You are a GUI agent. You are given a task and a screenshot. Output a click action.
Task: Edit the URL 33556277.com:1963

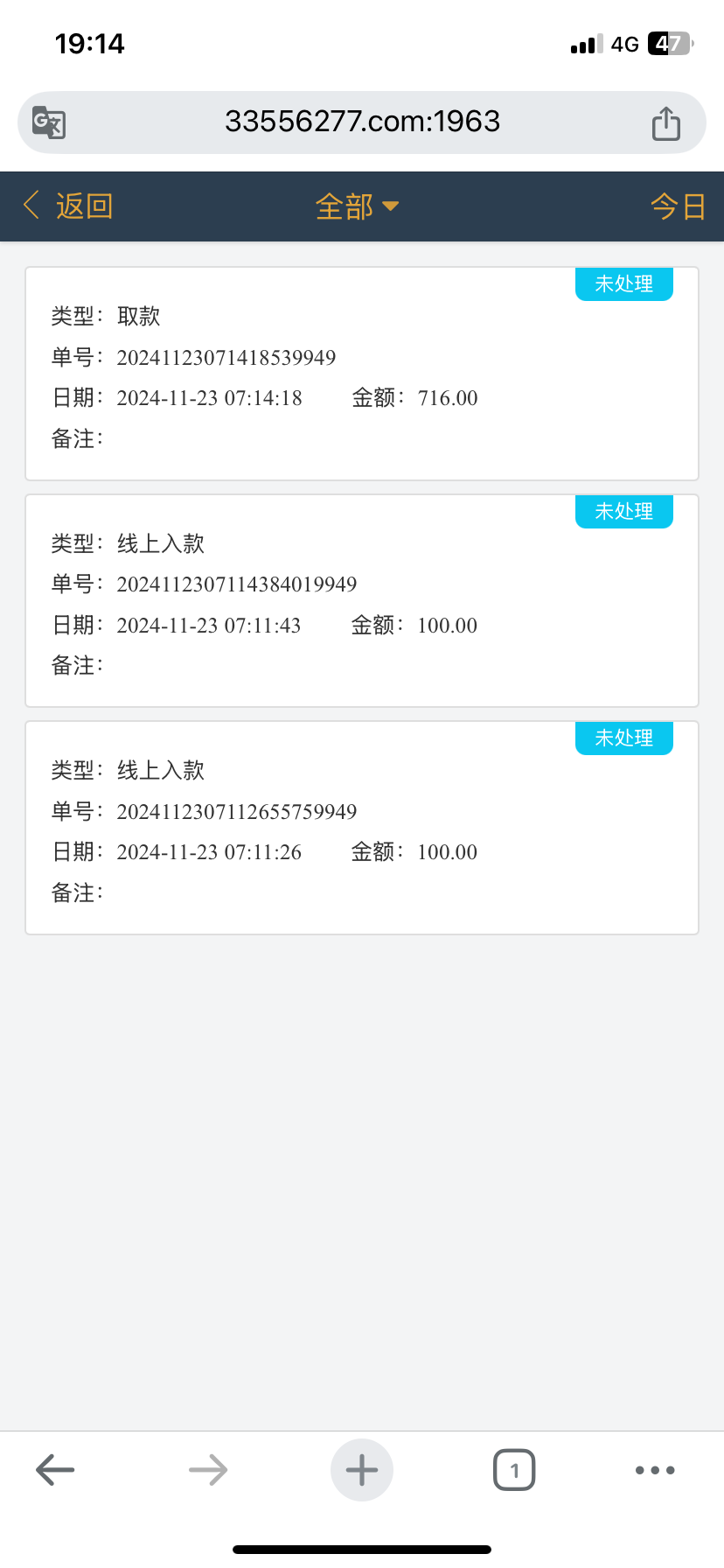[x=362, y=122]
